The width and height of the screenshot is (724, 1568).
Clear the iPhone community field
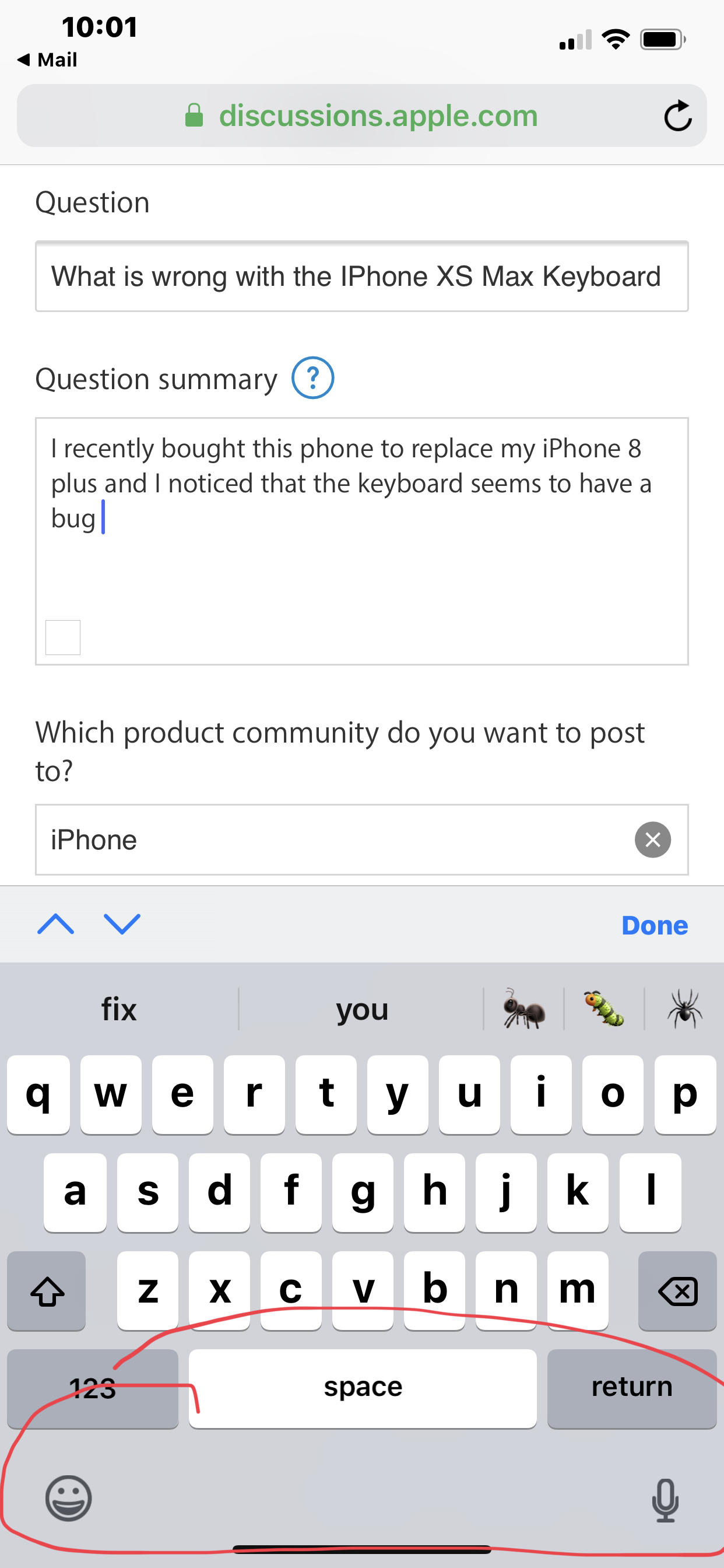tap(652, 839)
